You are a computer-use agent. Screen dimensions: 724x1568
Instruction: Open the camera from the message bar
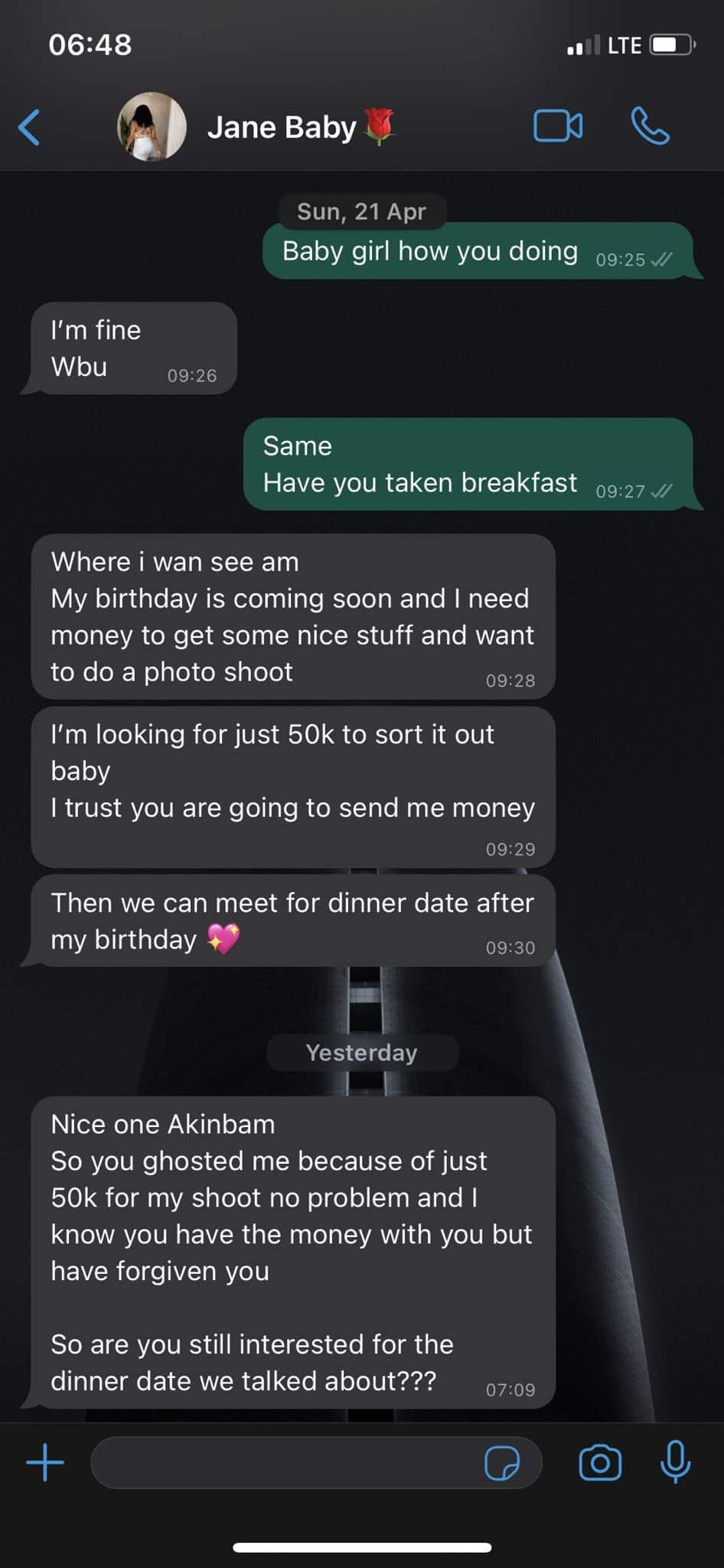[601, 1462]
